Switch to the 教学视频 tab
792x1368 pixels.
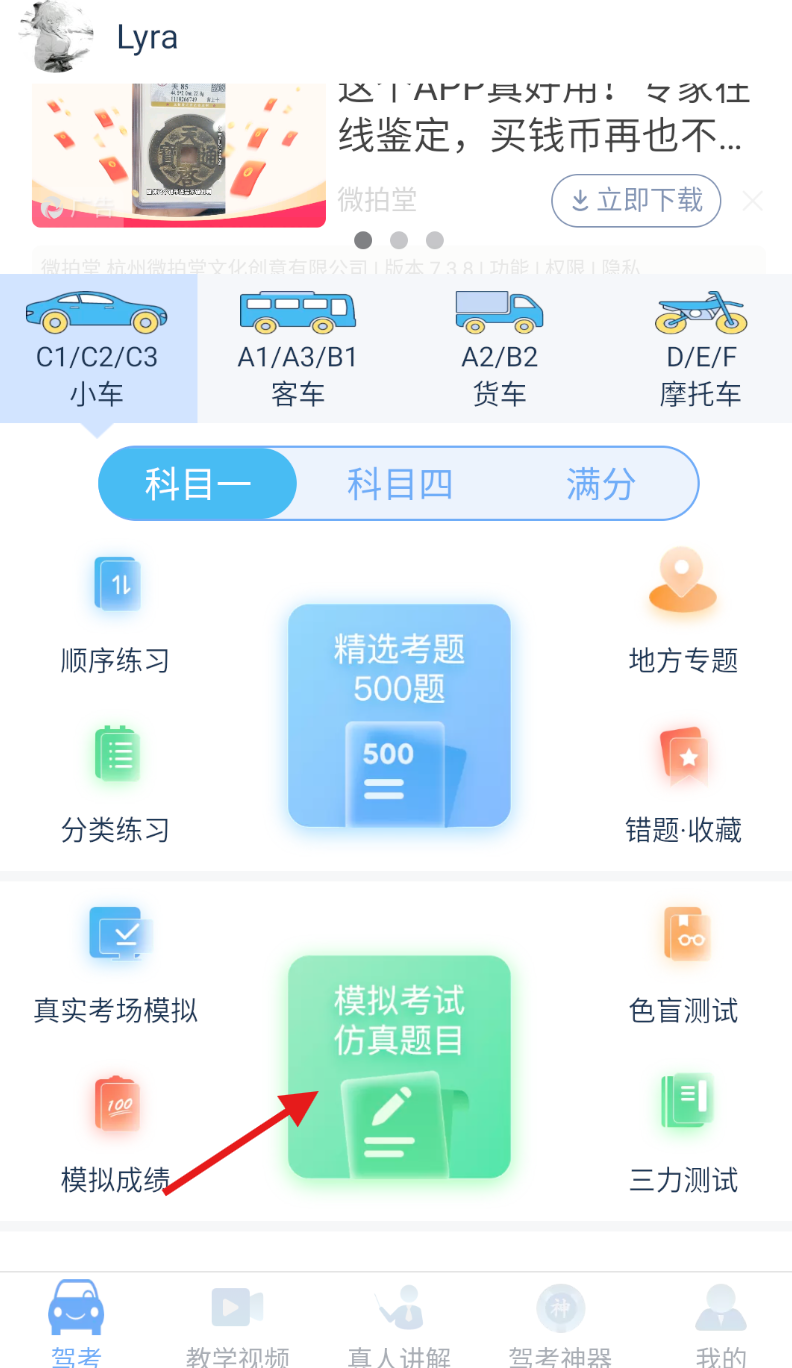[237, 1326]
